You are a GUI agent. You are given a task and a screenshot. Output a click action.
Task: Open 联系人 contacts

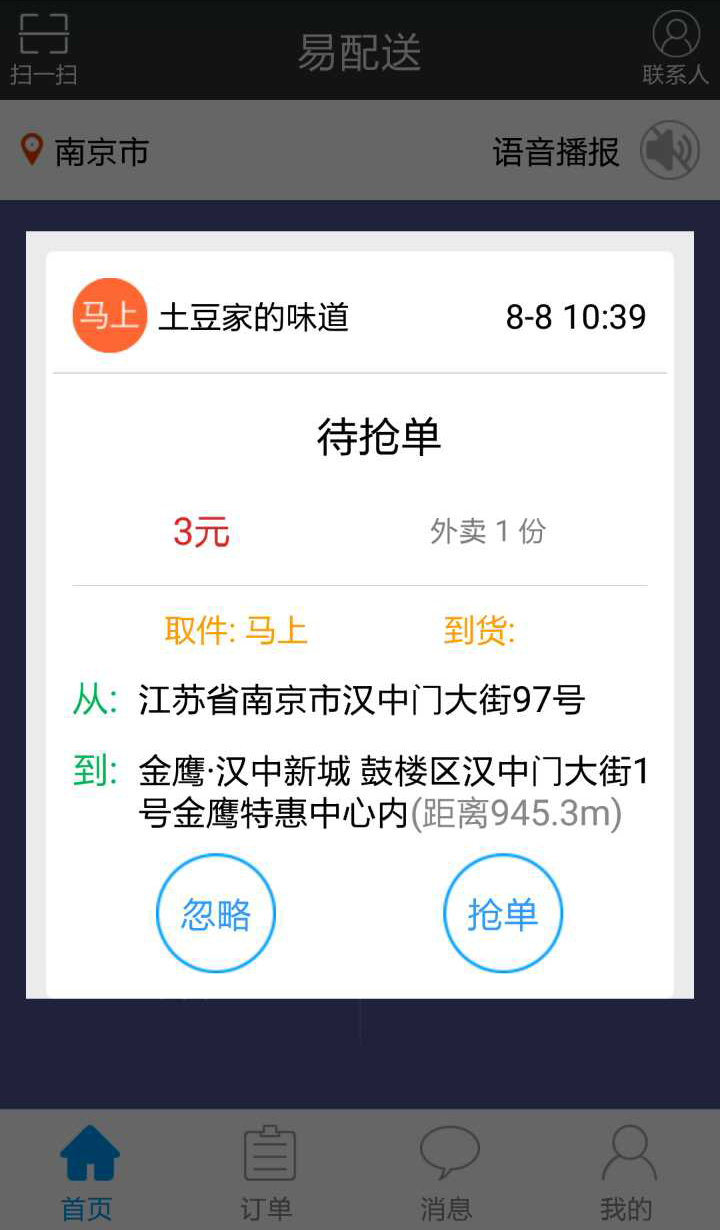676,48
